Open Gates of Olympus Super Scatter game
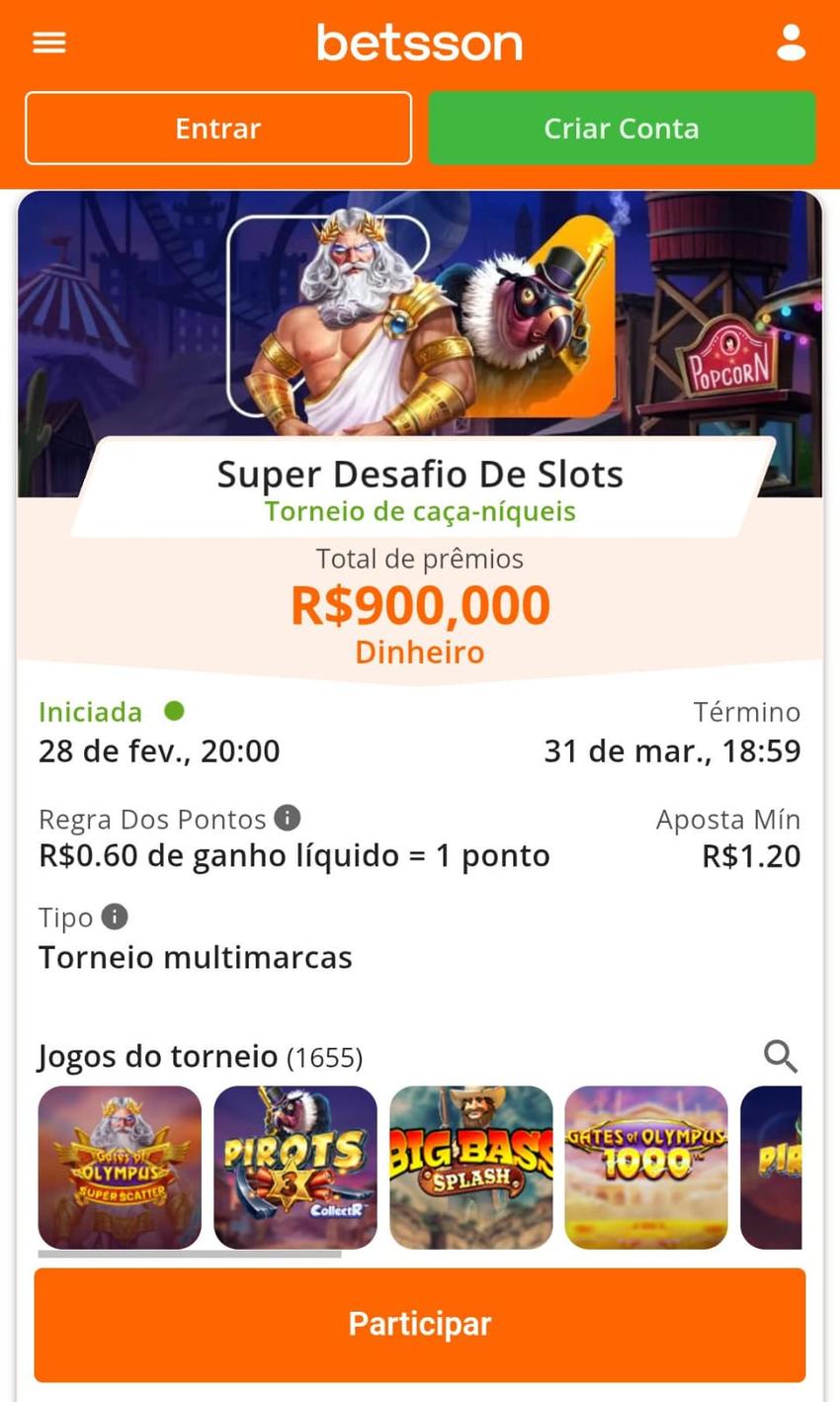Viewport: 840px width, 1402px height. (x=119, y=1167)
